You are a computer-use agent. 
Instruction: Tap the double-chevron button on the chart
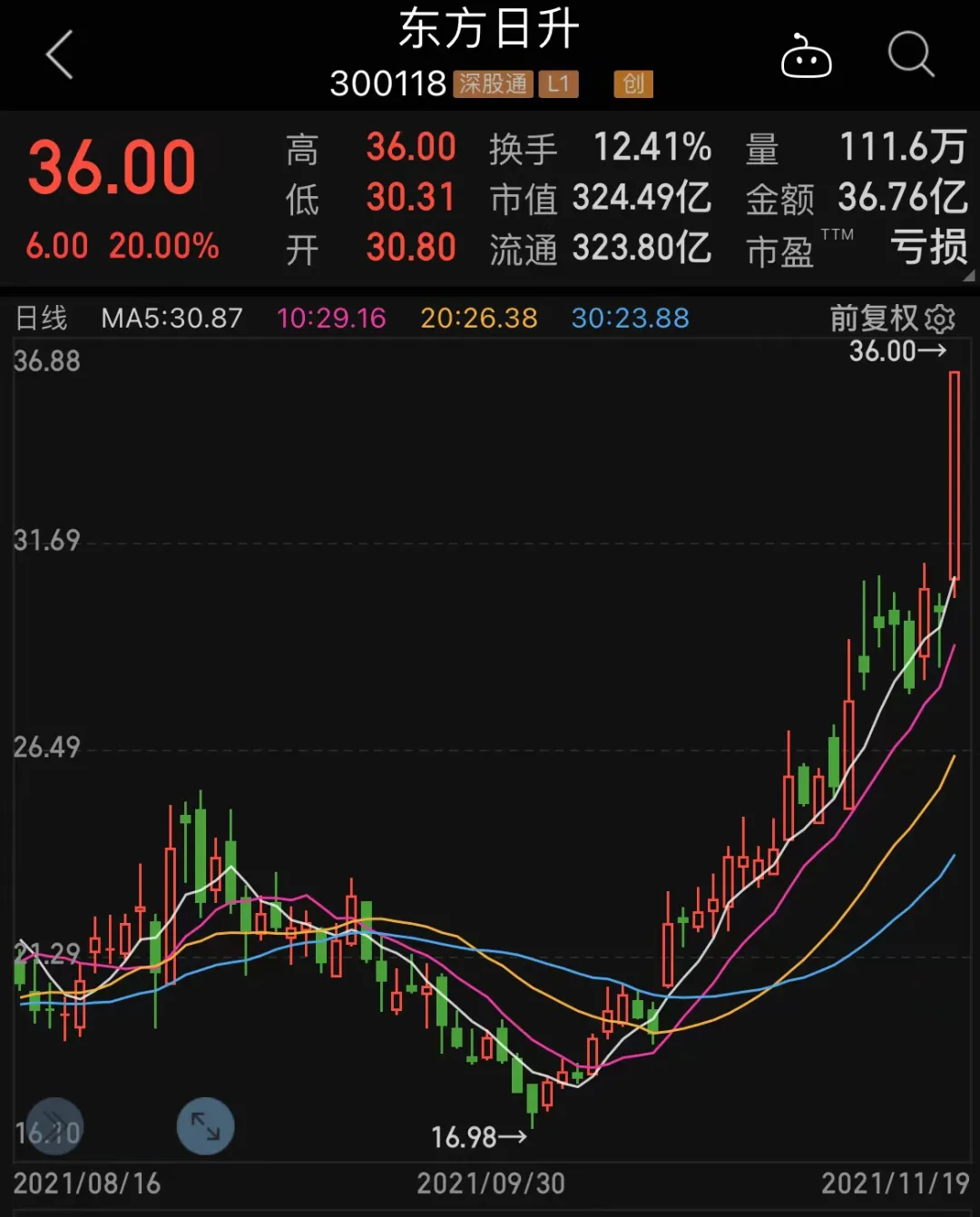point(54,1126)
